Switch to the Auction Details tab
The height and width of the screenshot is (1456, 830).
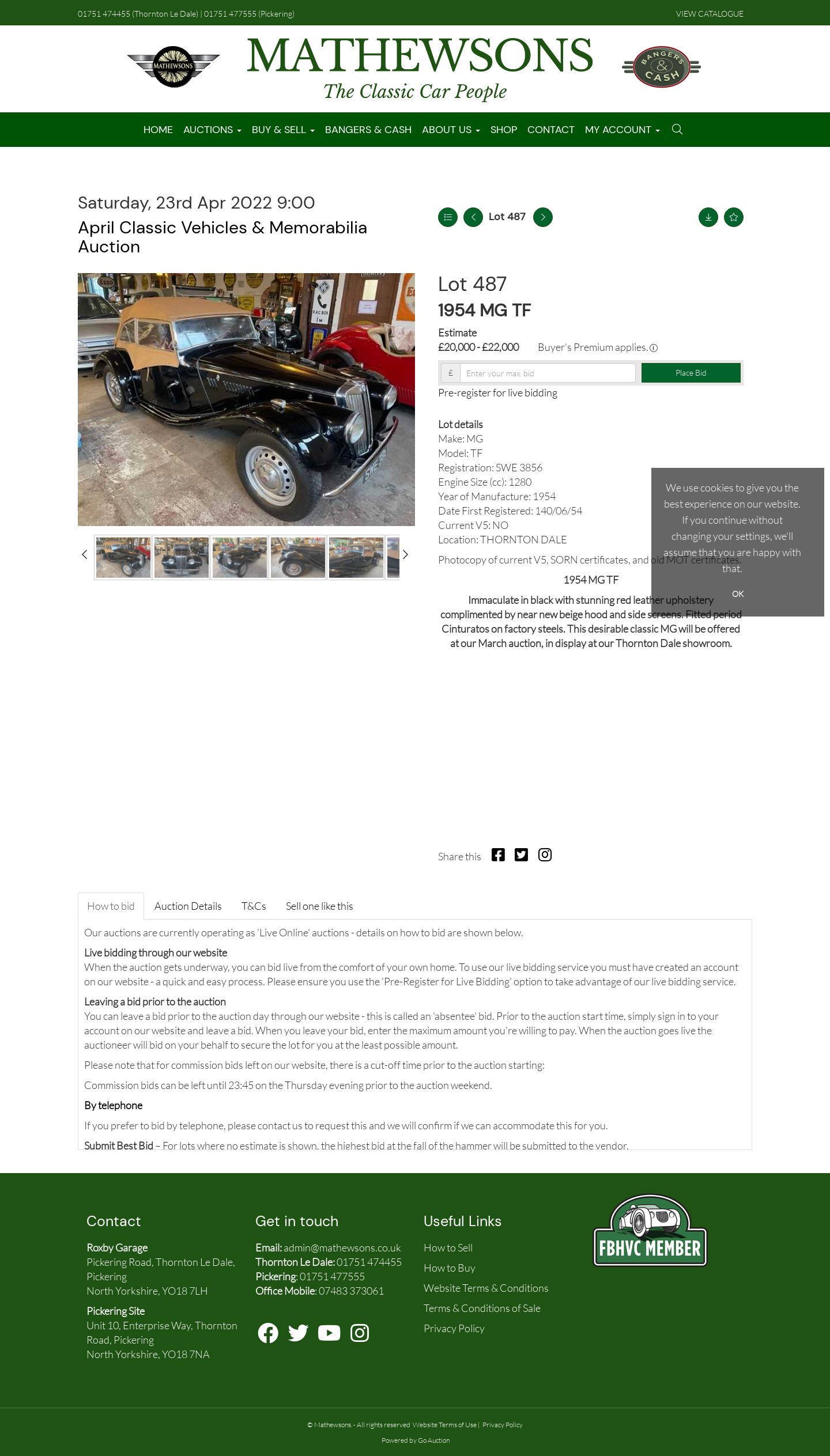(x=187, y=906)
